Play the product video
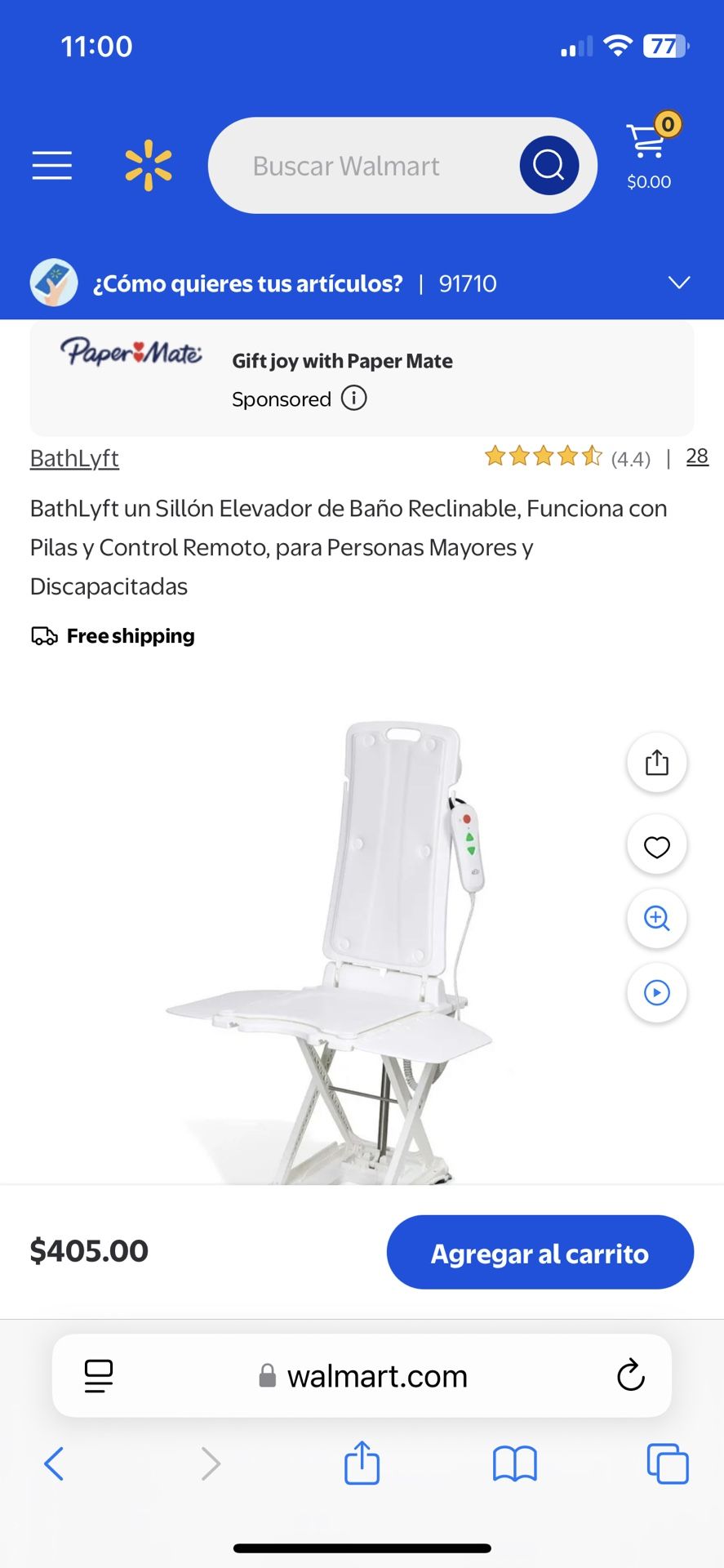The width and height of the screenshot is (724, 1568). 656,992
